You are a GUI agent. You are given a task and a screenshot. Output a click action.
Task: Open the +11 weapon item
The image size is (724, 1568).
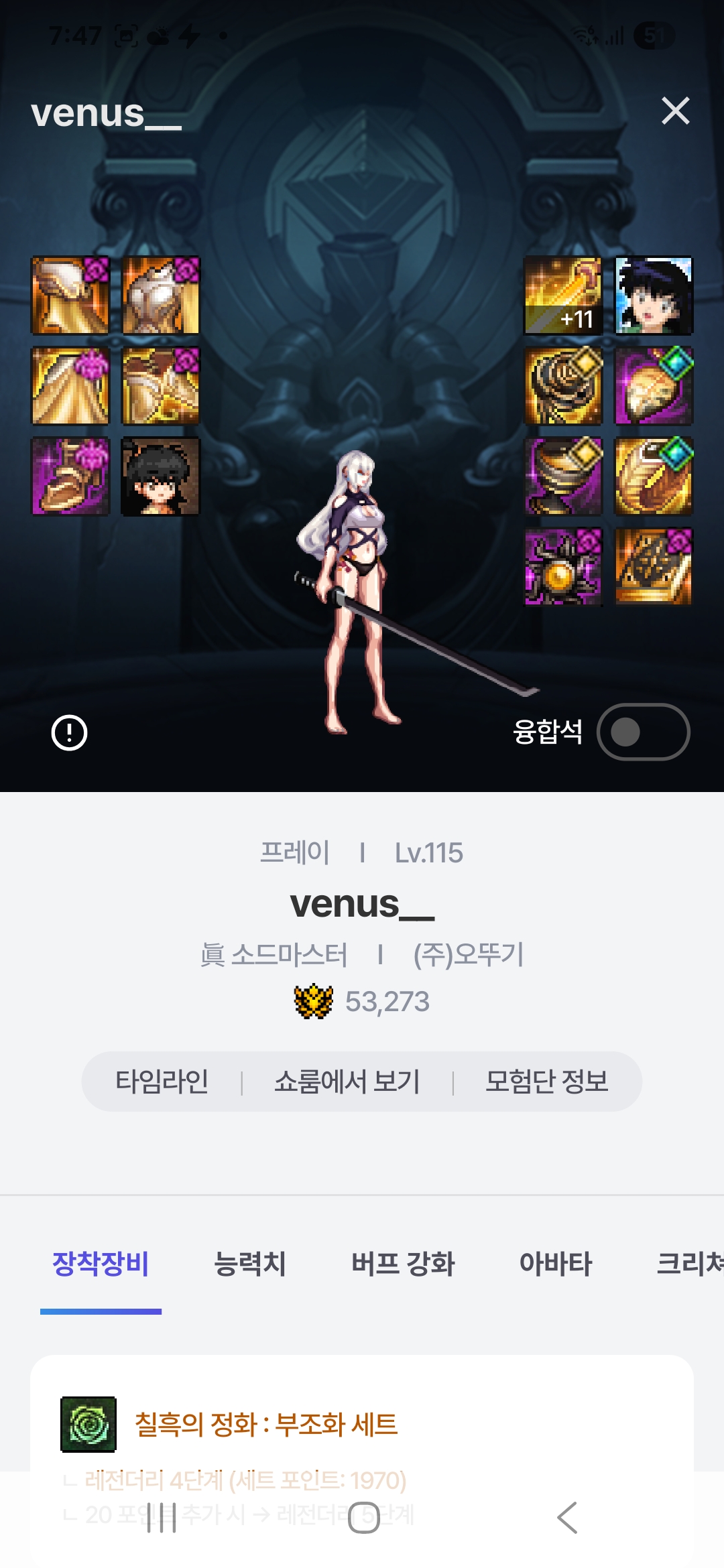pyautogui.click(x=563, y=296)
